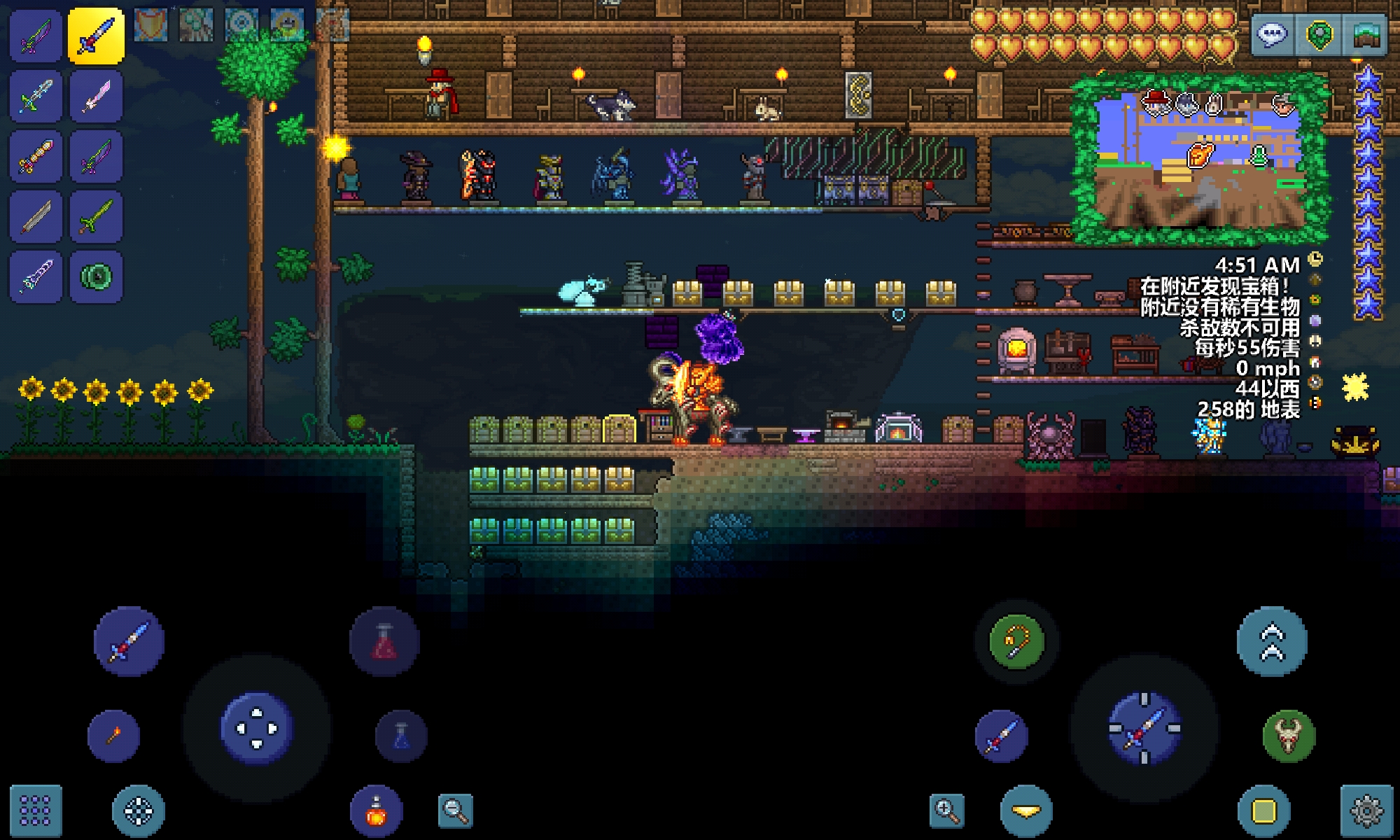1400x840 pixels.
Task: Tap the jump double-arrow button
Action: (x=1272, y=641)
